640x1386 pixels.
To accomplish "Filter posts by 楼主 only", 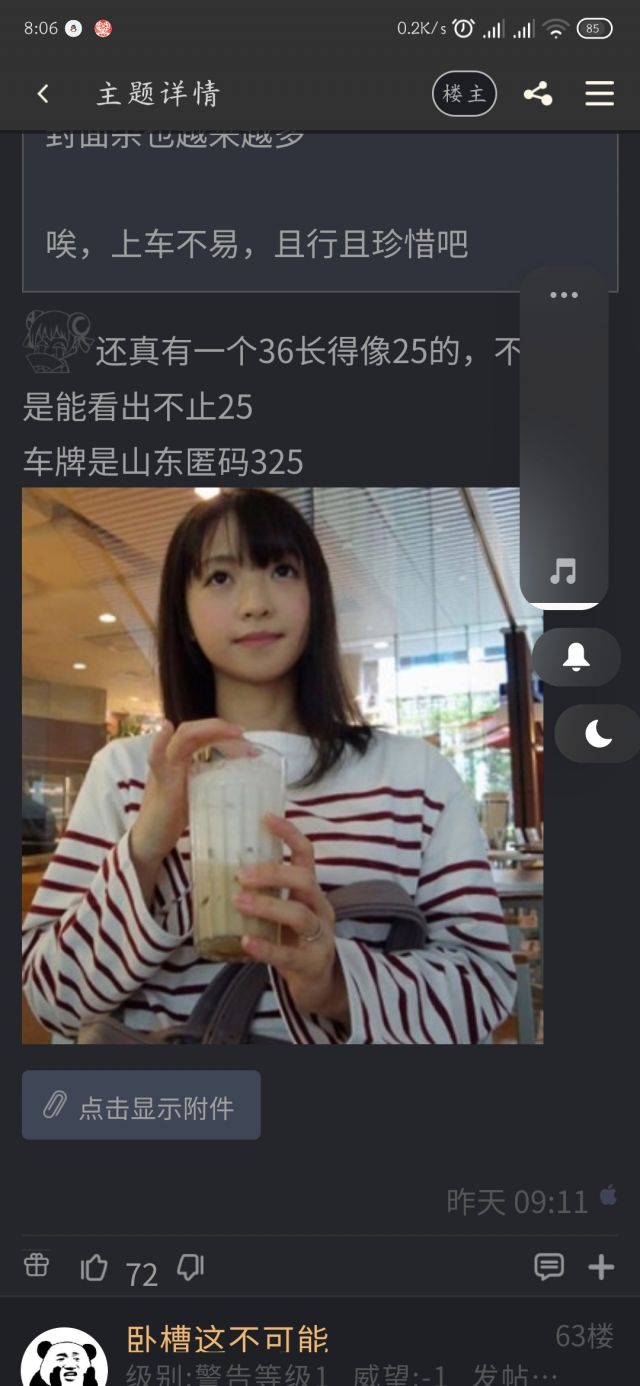I will click(464, 94).
